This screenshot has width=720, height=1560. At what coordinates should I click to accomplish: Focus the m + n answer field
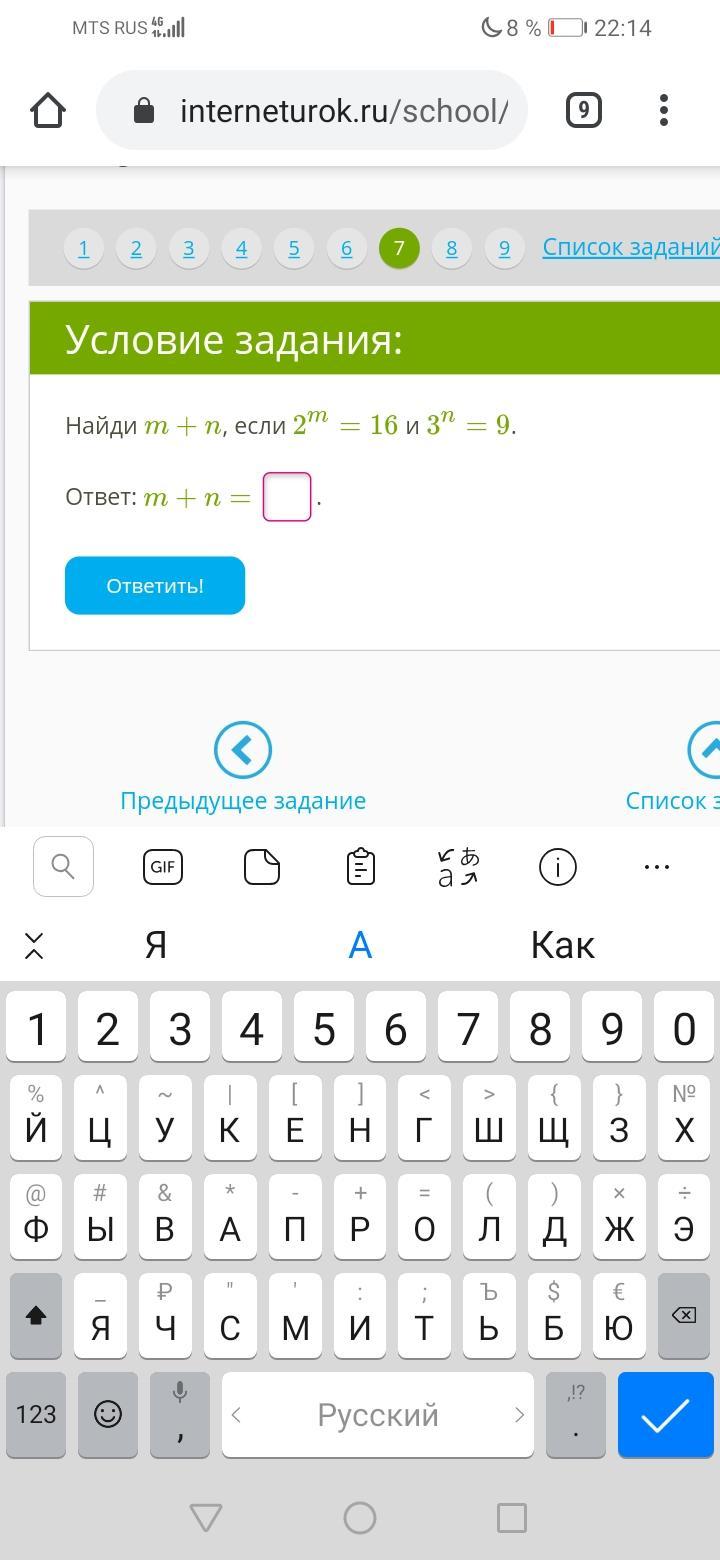(287, 497)
